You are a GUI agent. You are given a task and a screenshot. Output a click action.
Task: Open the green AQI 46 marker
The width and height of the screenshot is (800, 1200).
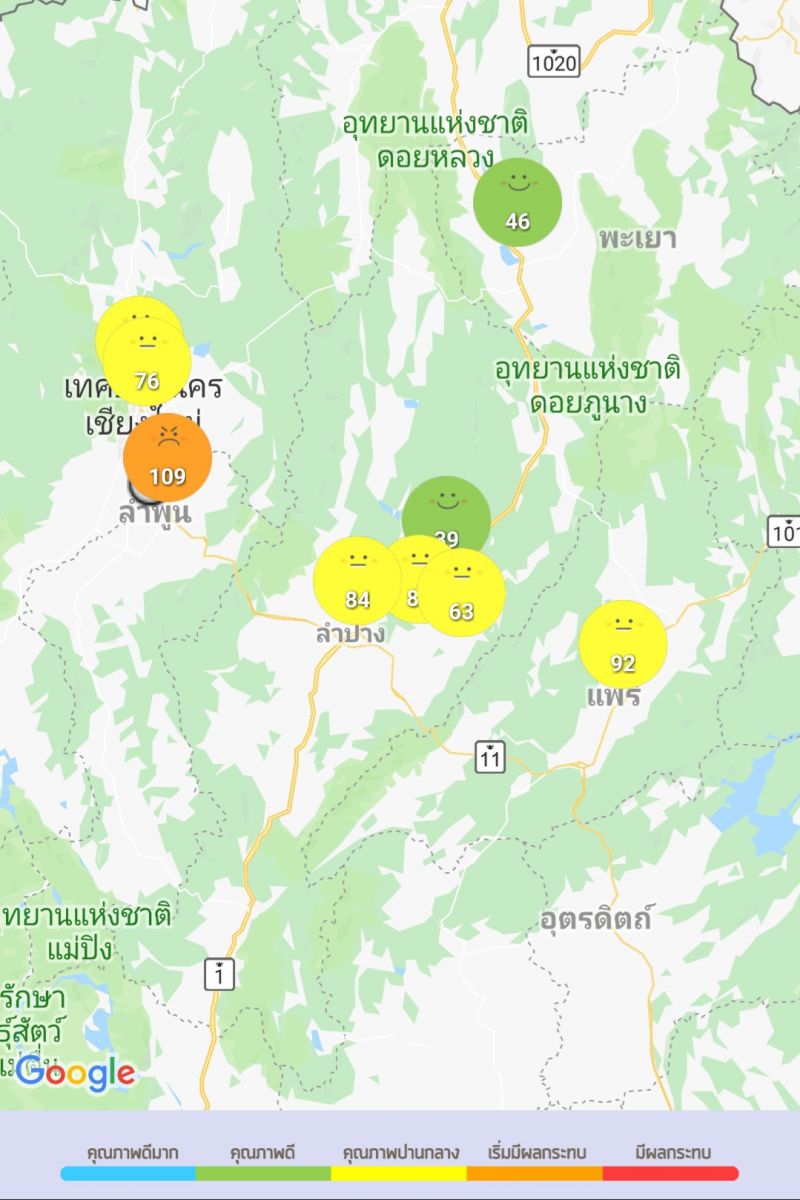click(x=517, y=202)
